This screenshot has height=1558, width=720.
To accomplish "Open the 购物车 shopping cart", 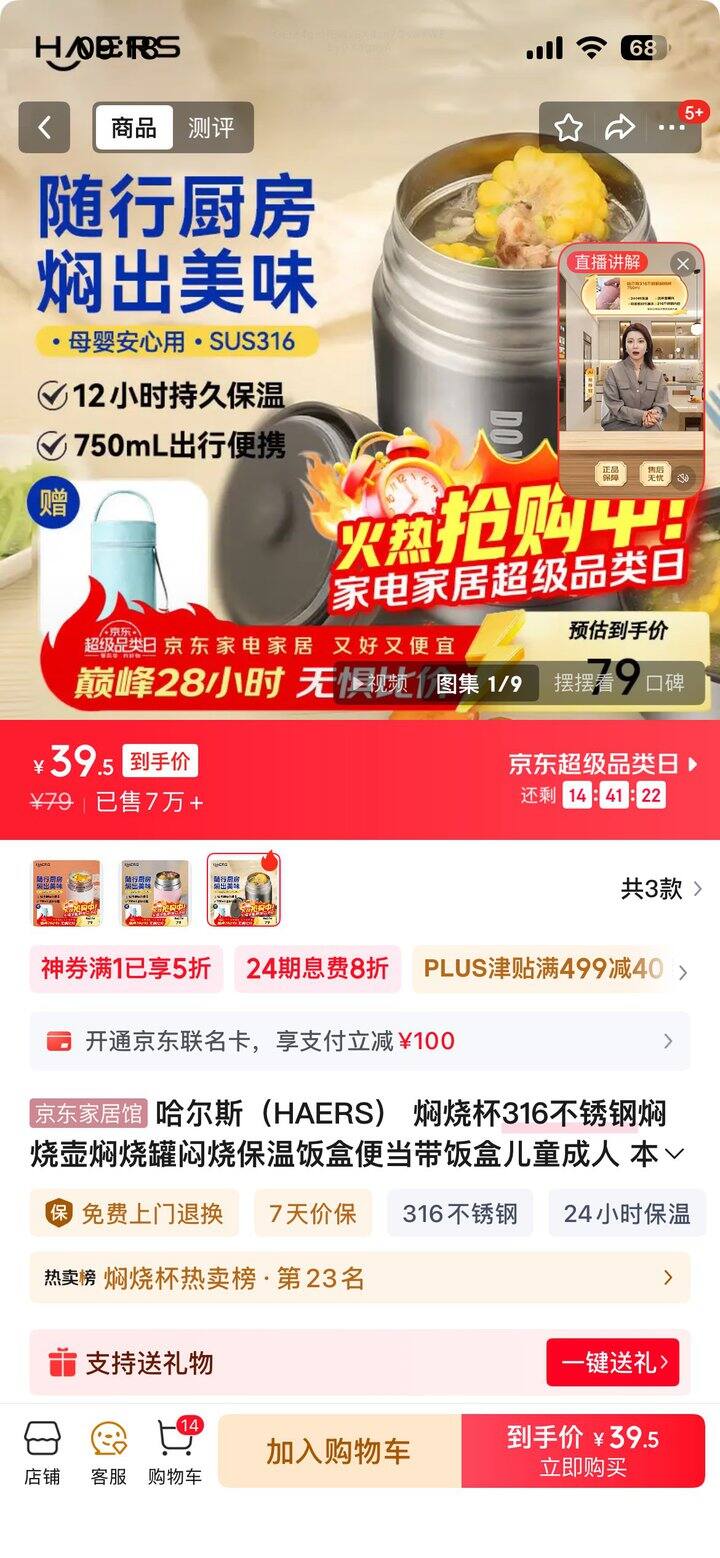I will click(175, 1452).
